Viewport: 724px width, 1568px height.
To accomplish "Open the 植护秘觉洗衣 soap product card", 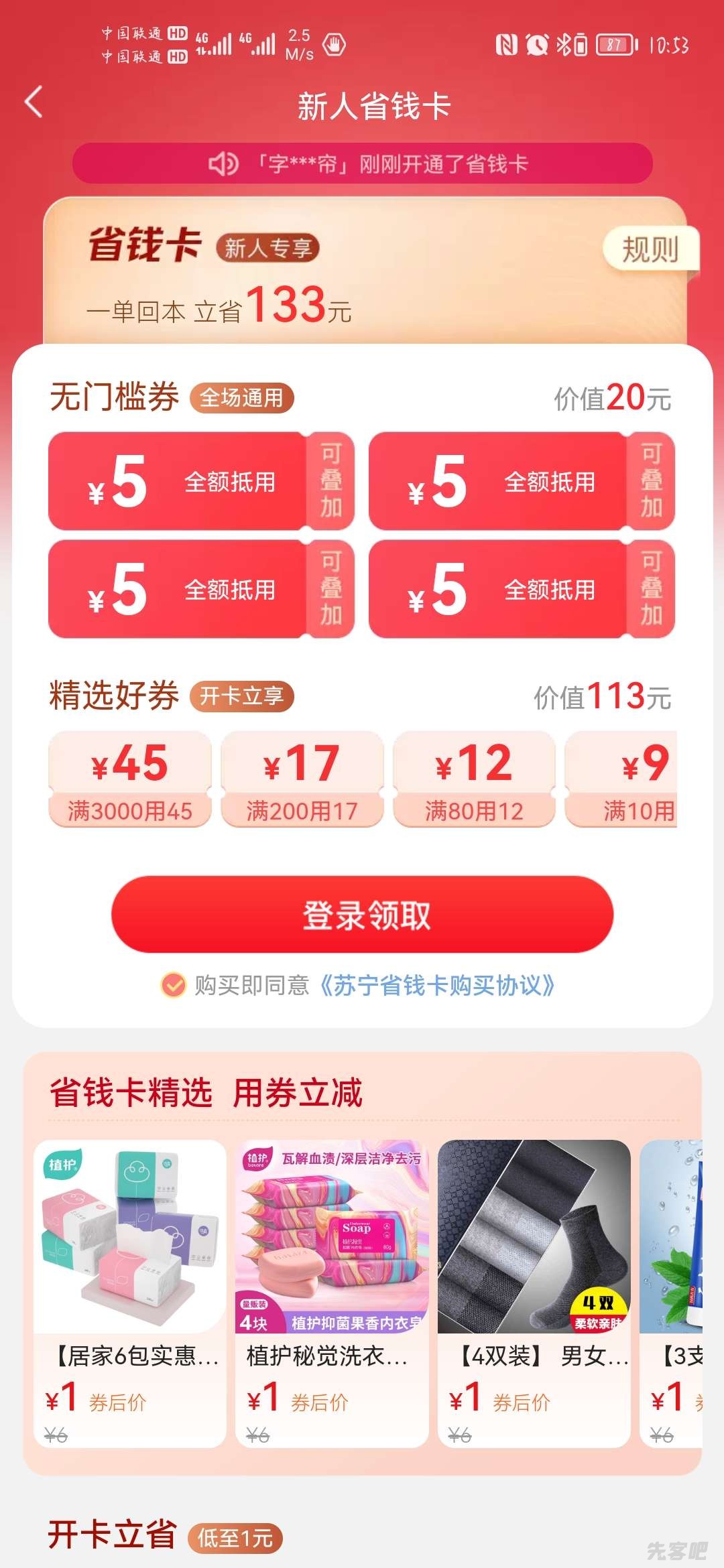I will (332, 1293).
